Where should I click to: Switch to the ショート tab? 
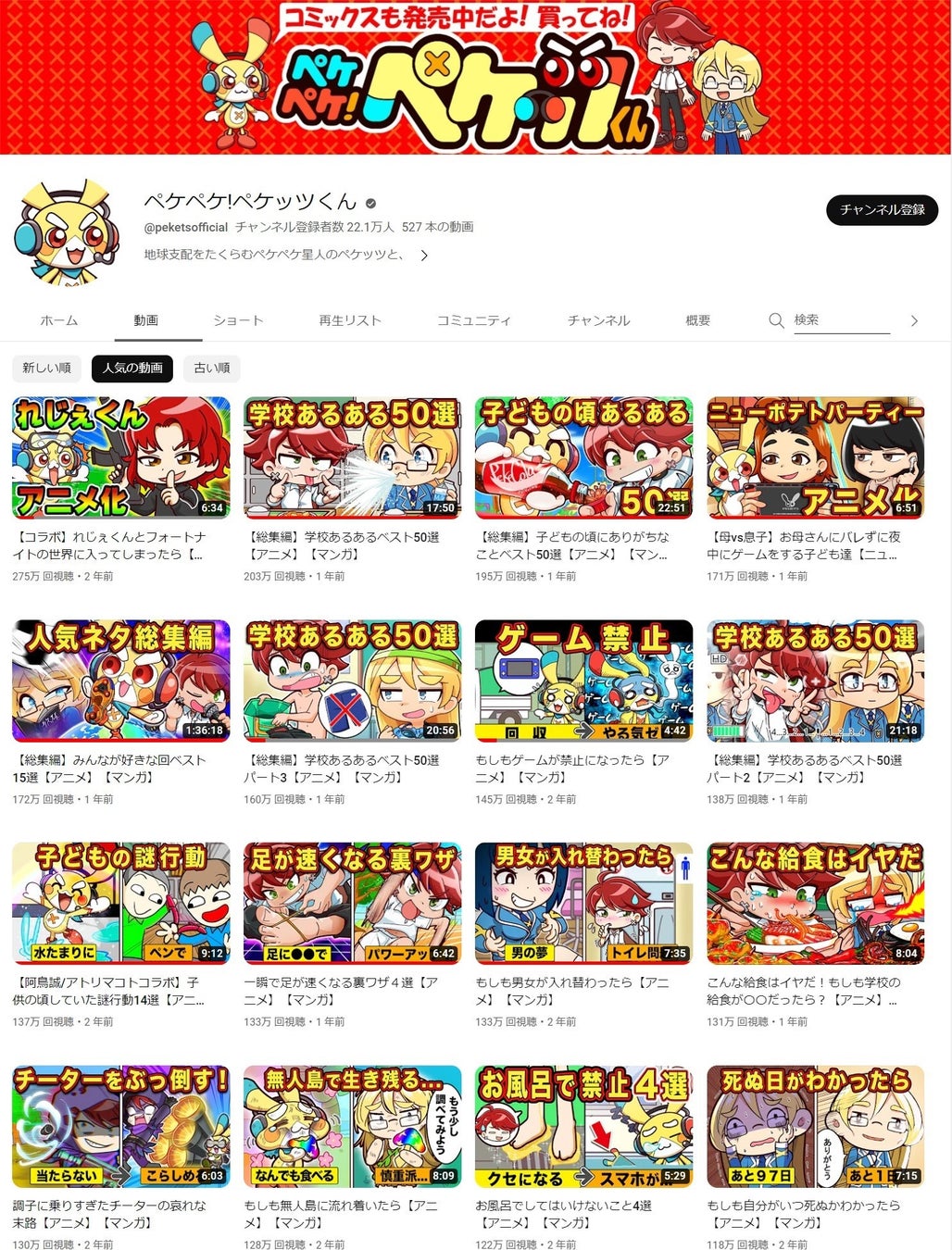click(238, 320)
